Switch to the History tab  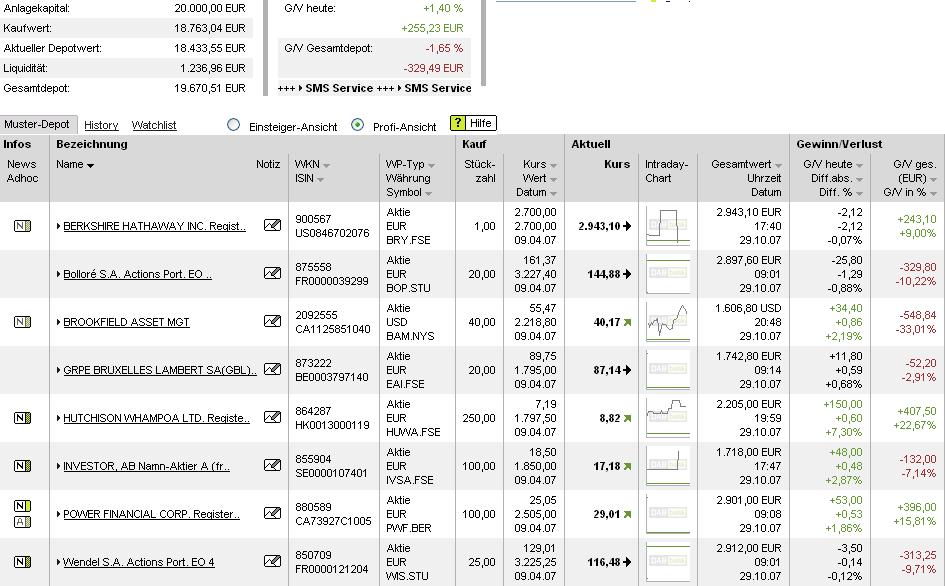tap(101, 125)
